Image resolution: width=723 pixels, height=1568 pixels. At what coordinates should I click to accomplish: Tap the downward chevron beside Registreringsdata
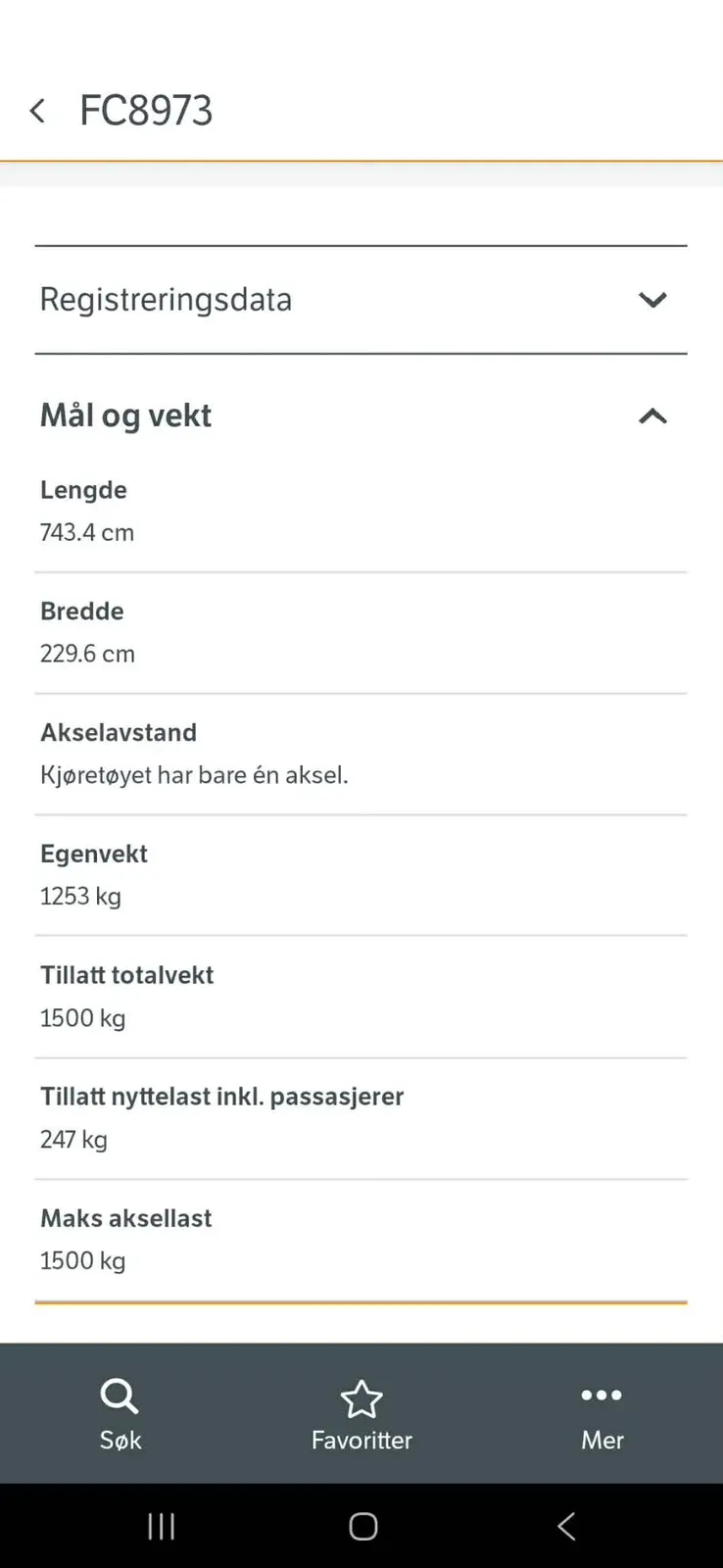pos(652,300)
